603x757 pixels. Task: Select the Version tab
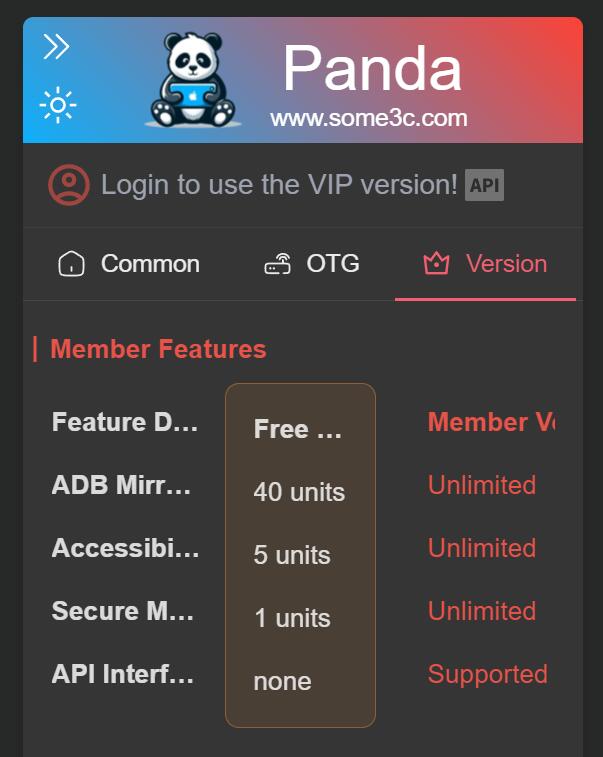click(x=485, y=264)
